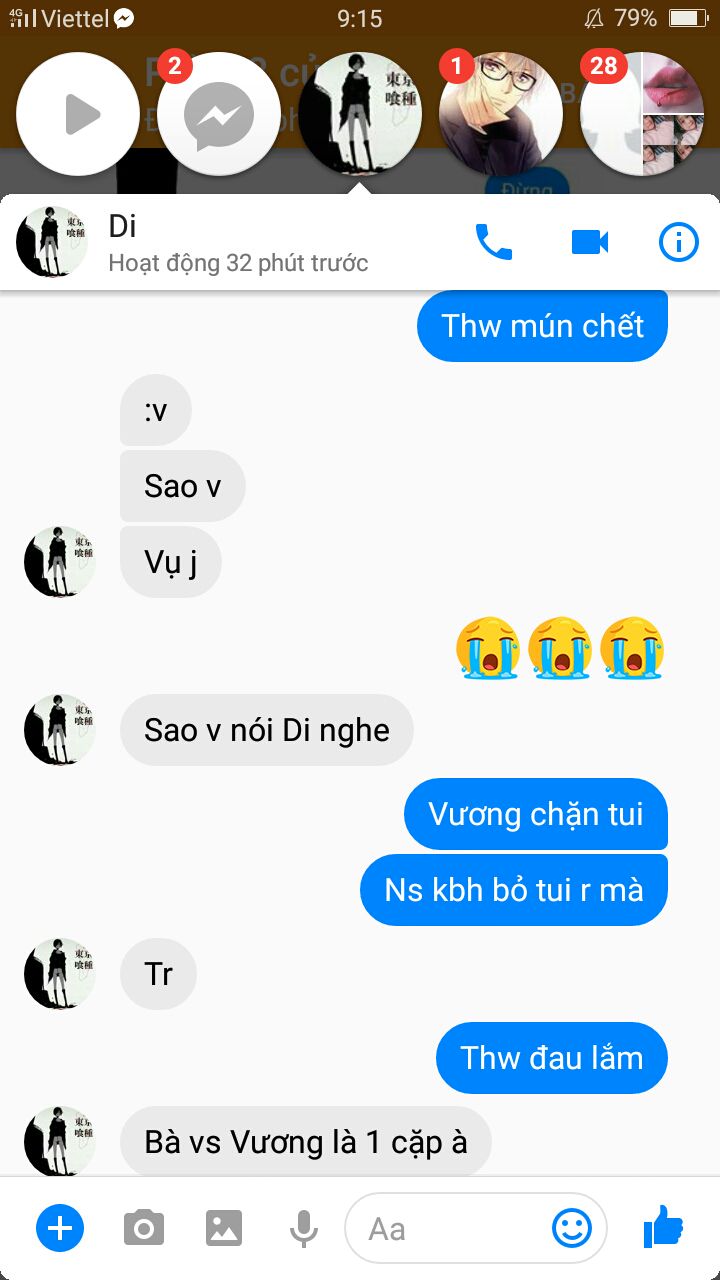Open the emoji smiley picker

click(x=572, y=1228)
